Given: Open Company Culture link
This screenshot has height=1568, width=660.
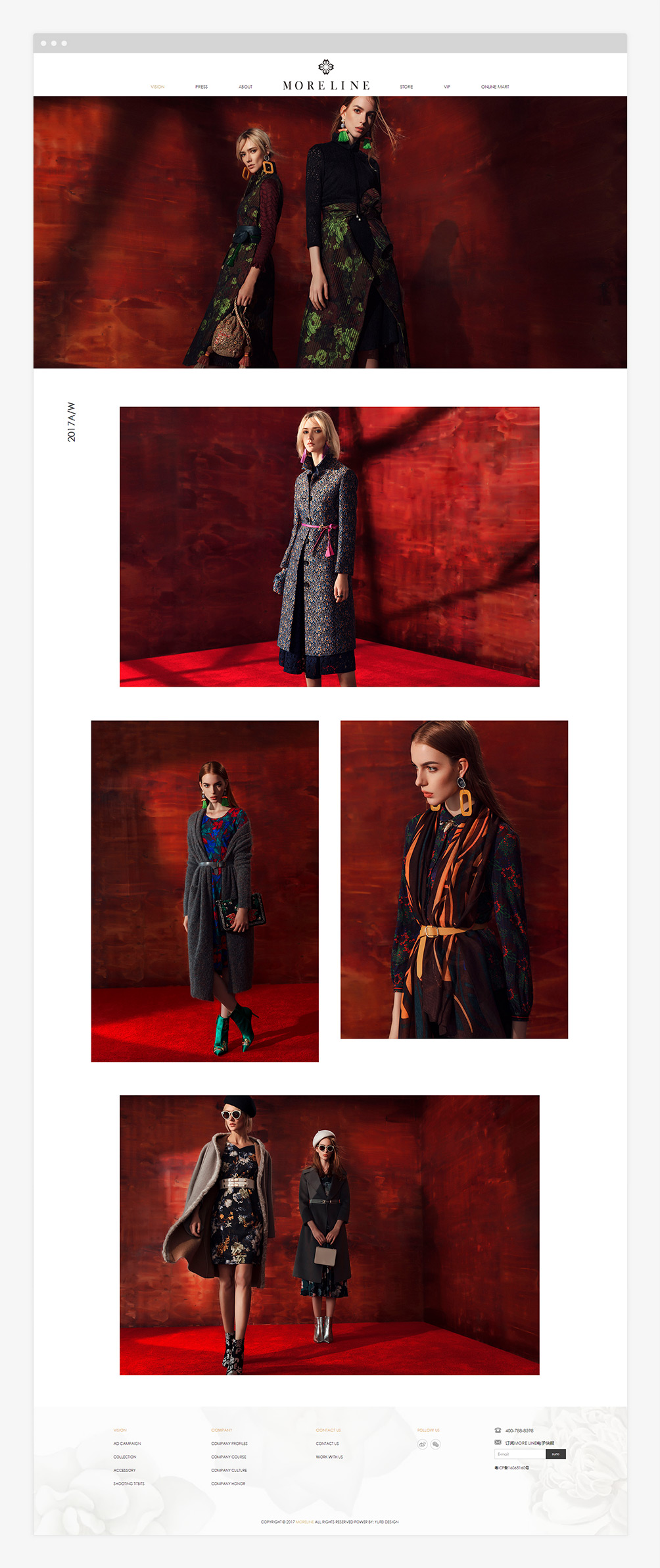Looking at the screenshot, I should point(229,1470).
